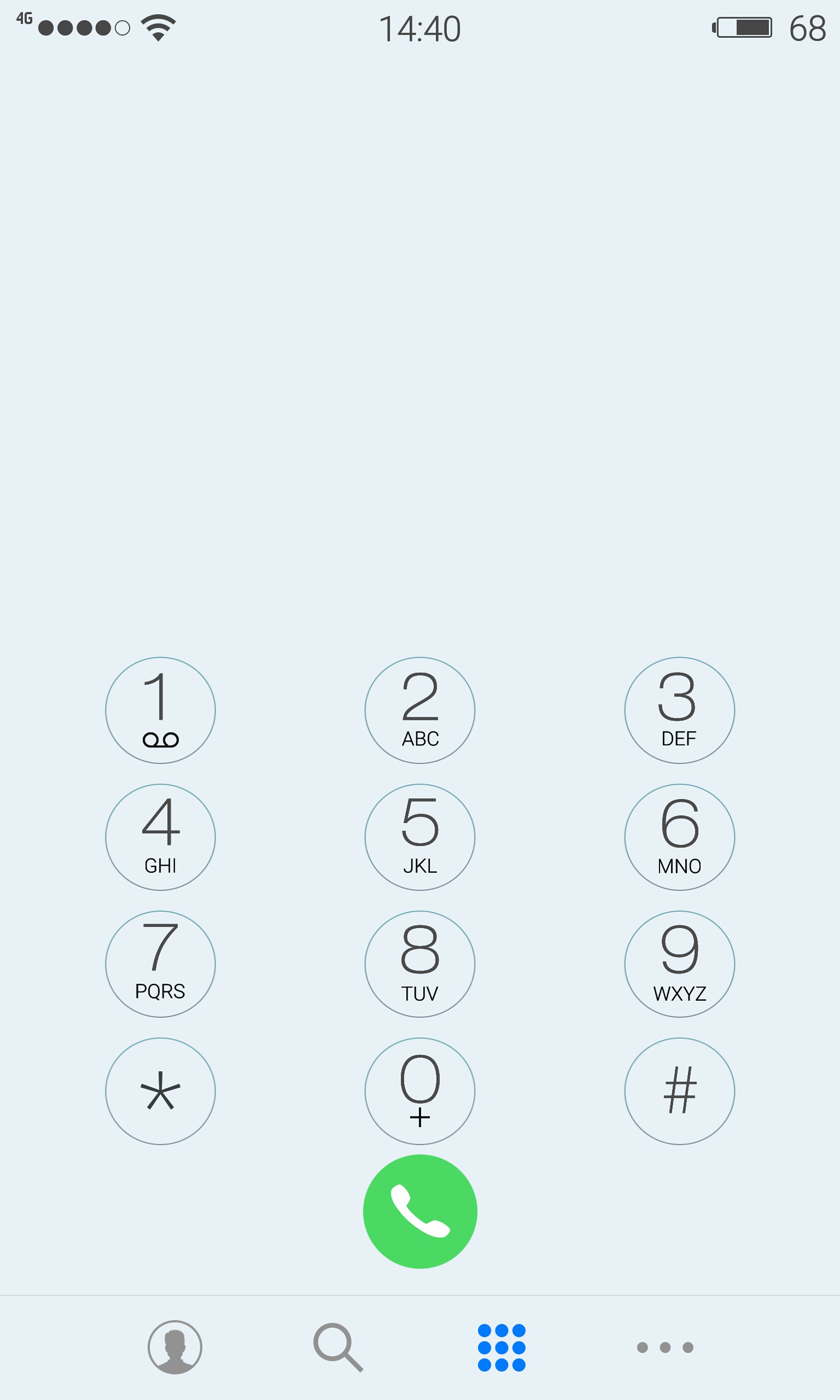Start call with green phone button

tap(420, 1211)
